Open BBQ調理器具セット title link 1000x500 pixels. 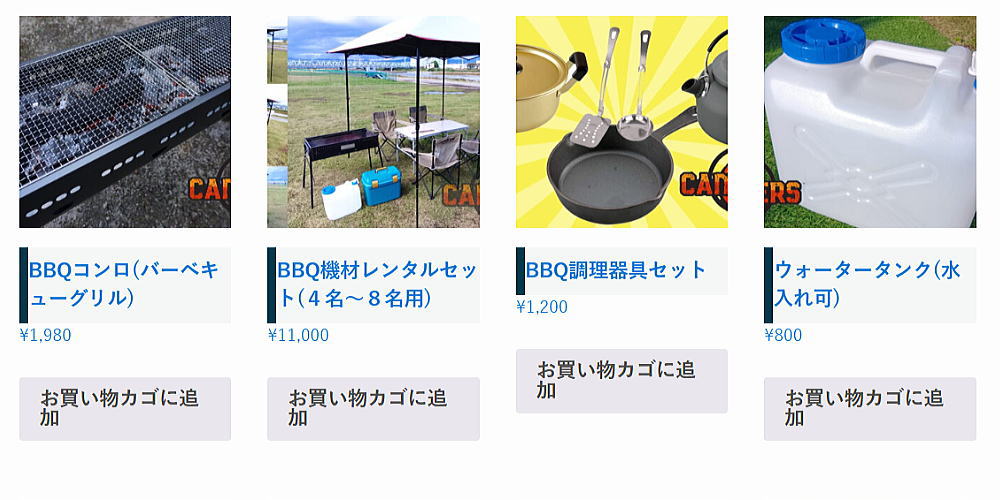pos(616,270)
